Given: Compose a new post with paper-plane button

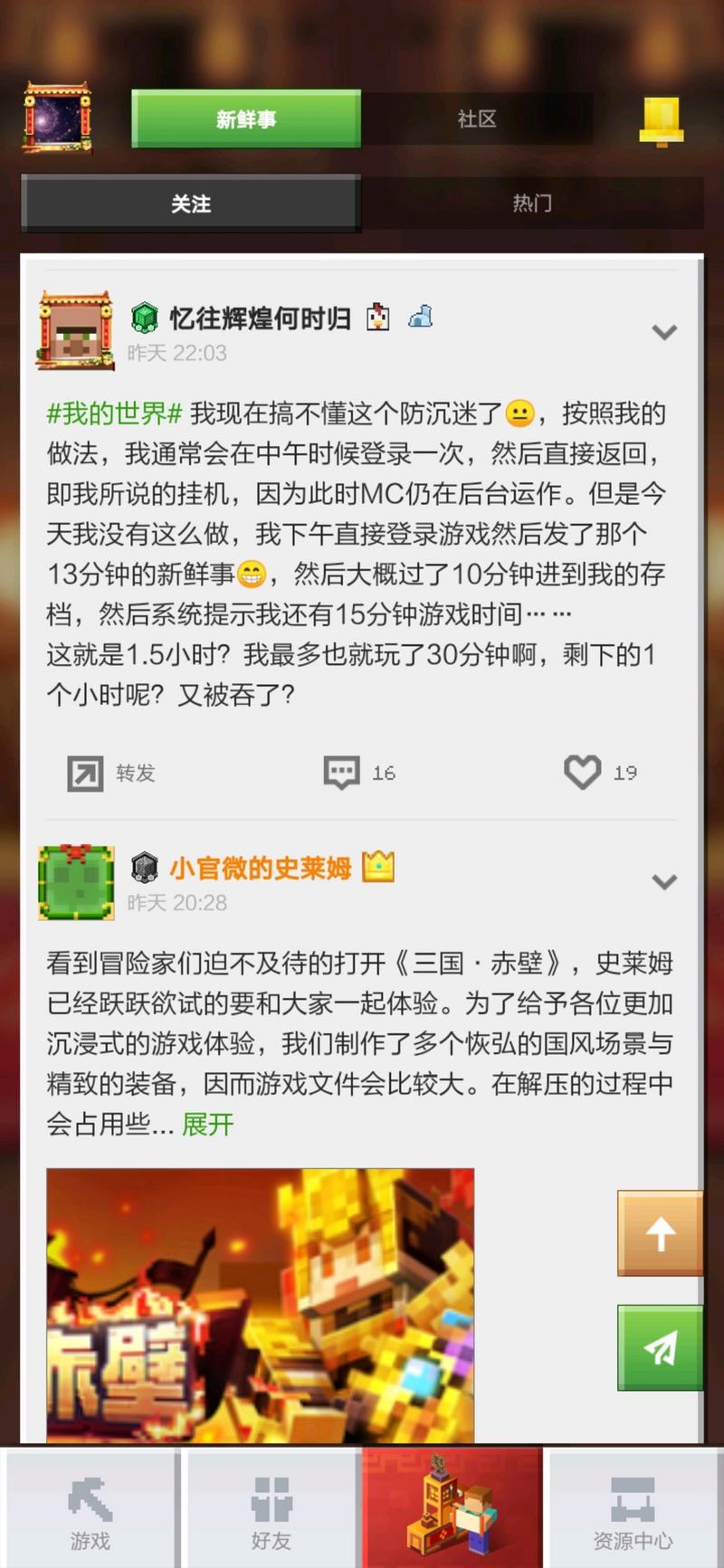Looking at the screenshot, I should point(661,1347).
